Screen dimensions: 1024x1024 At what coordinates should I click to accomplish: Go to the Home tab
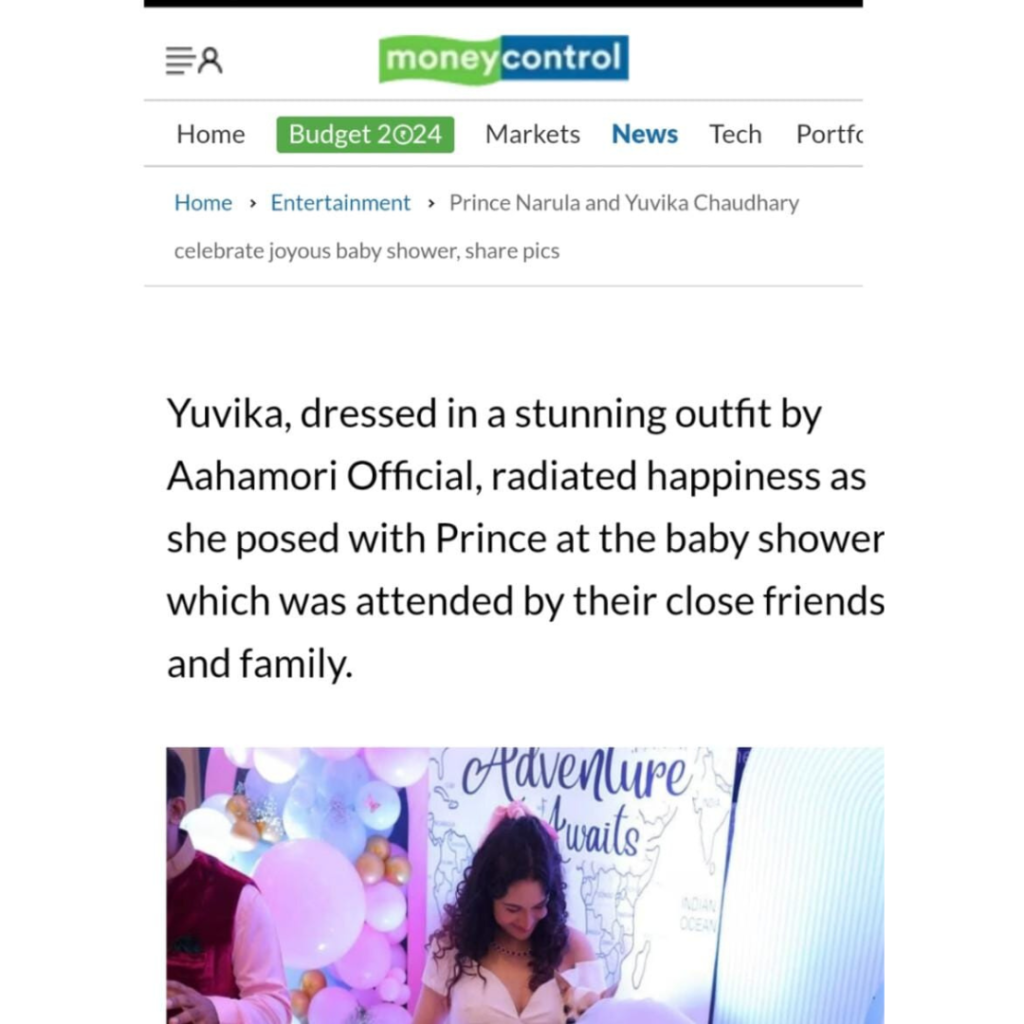pos(210,134)
